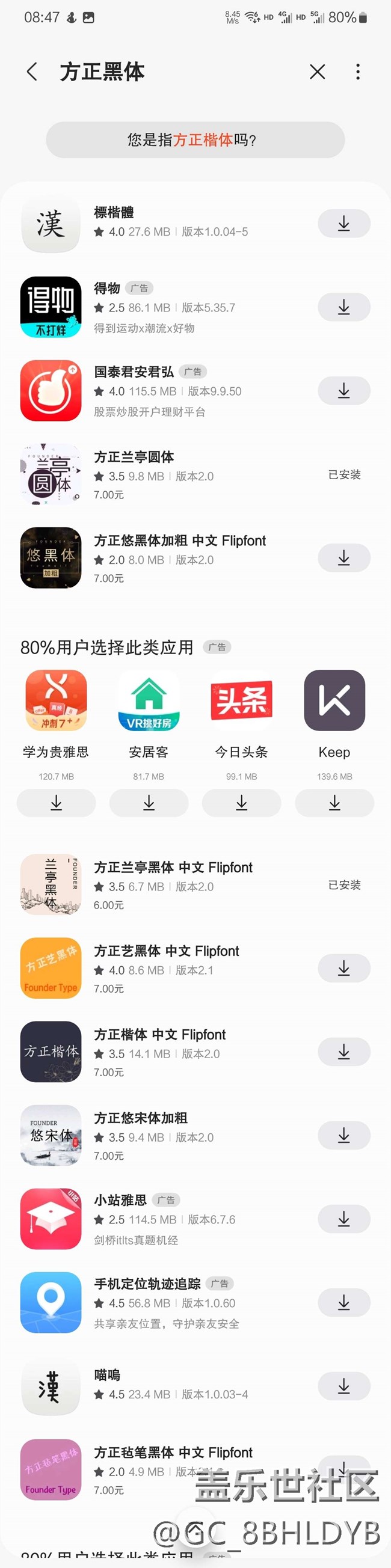Download the recommended 学为贵雅思 app
Image resolution: width=391 pixels, height=1568 pixels.
click(x=56, y=803)
